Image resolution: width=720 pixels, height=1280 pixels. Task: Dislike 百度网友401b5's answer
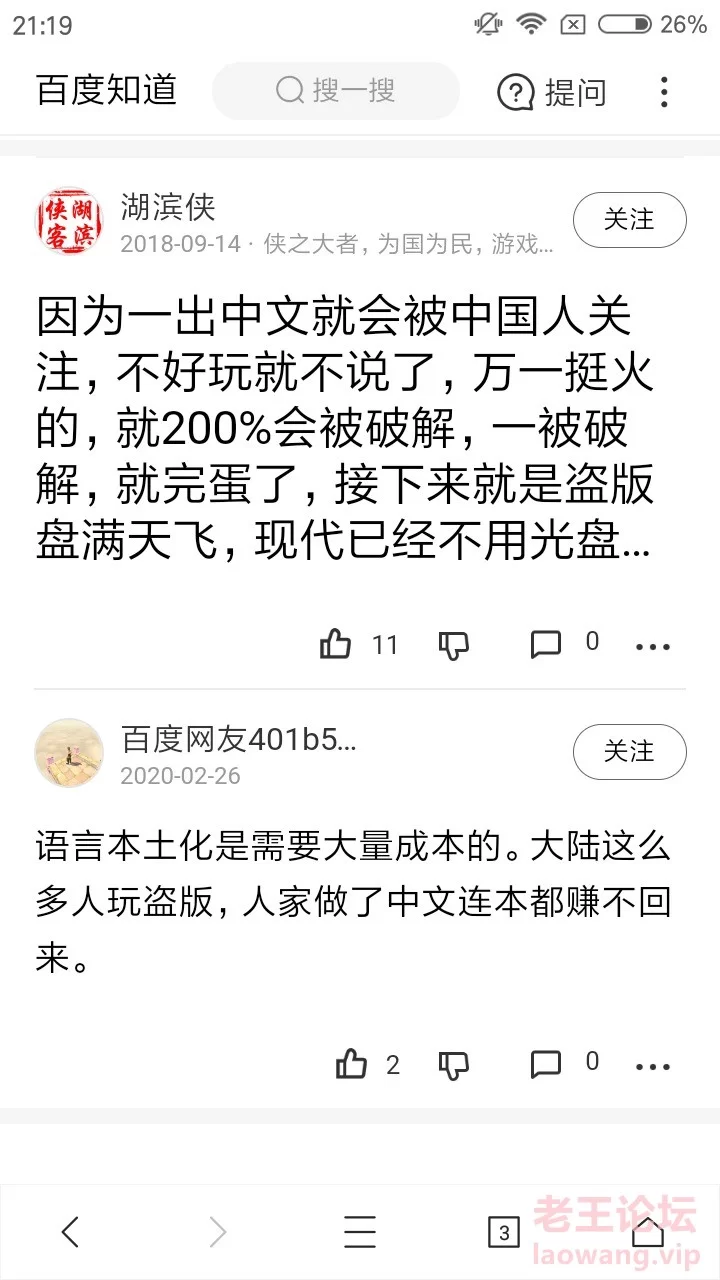(454, 1065)
